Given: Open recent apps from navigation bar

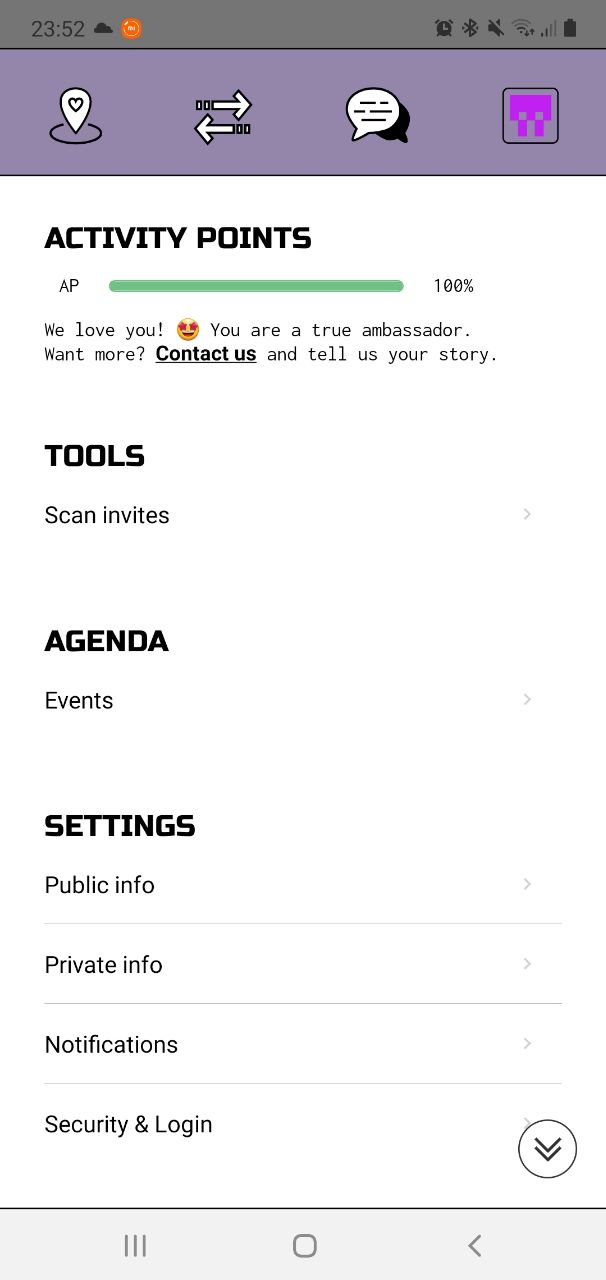Looking at the screenshot, I should (135, 1245).
